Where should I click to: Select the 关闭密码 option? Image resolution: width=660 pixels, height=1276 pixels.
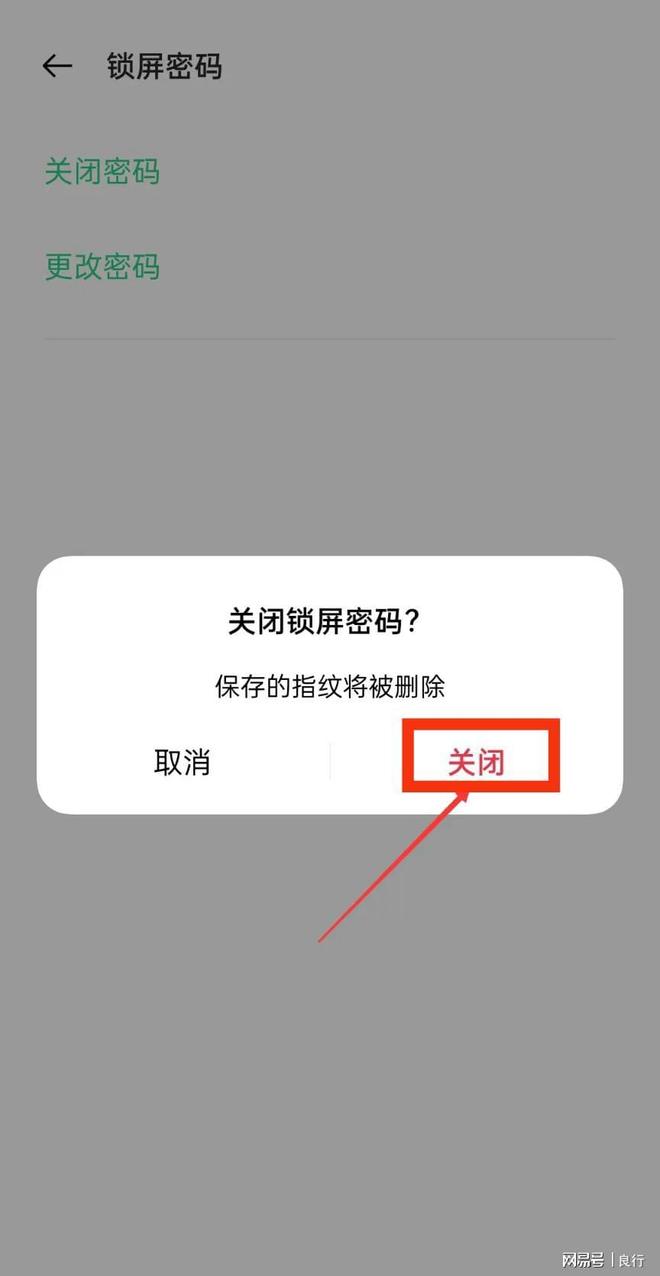pos(102,172)
